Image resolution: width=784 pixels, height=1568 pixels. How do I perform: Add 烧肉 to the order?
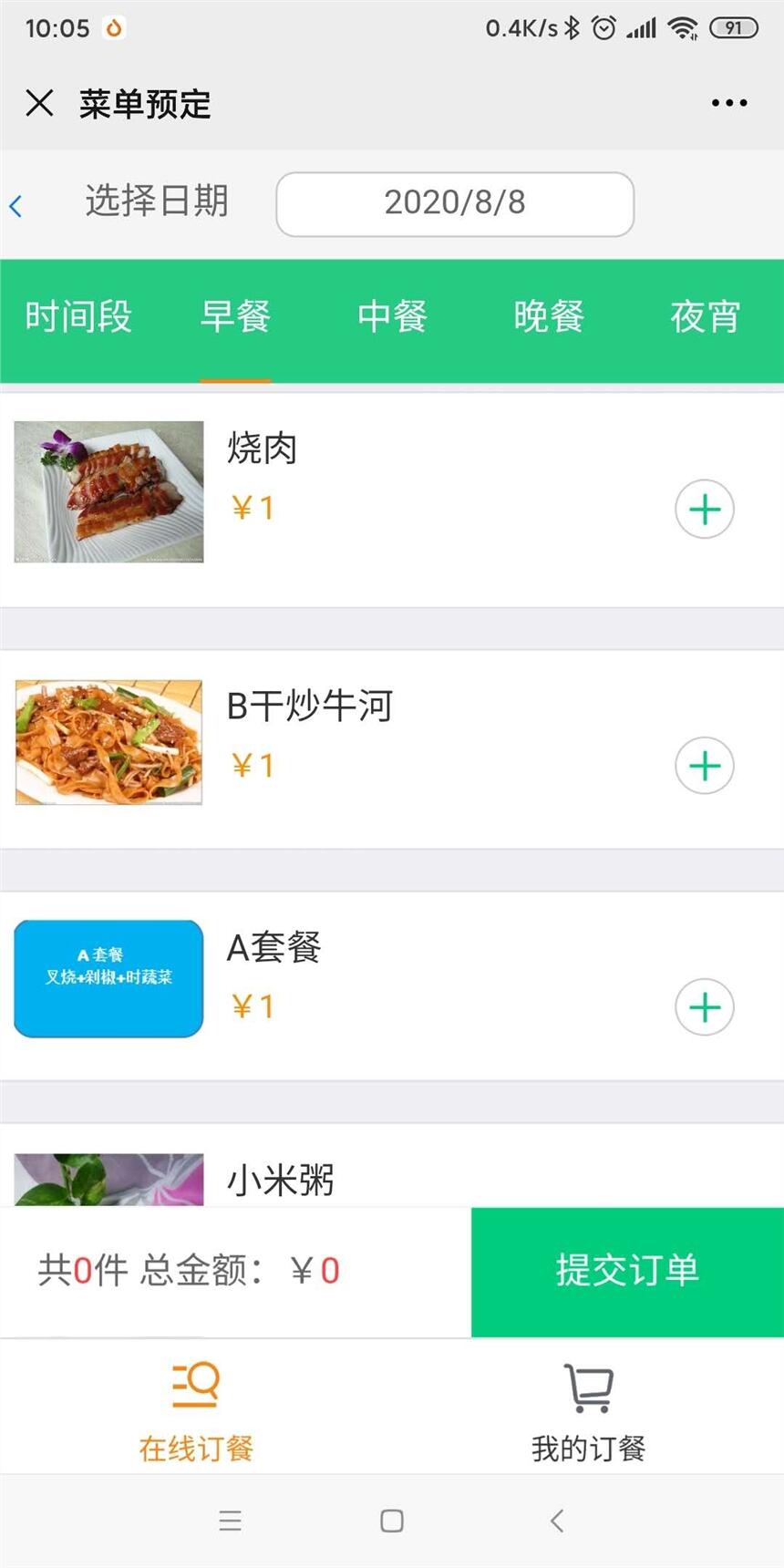pos(704,509)
